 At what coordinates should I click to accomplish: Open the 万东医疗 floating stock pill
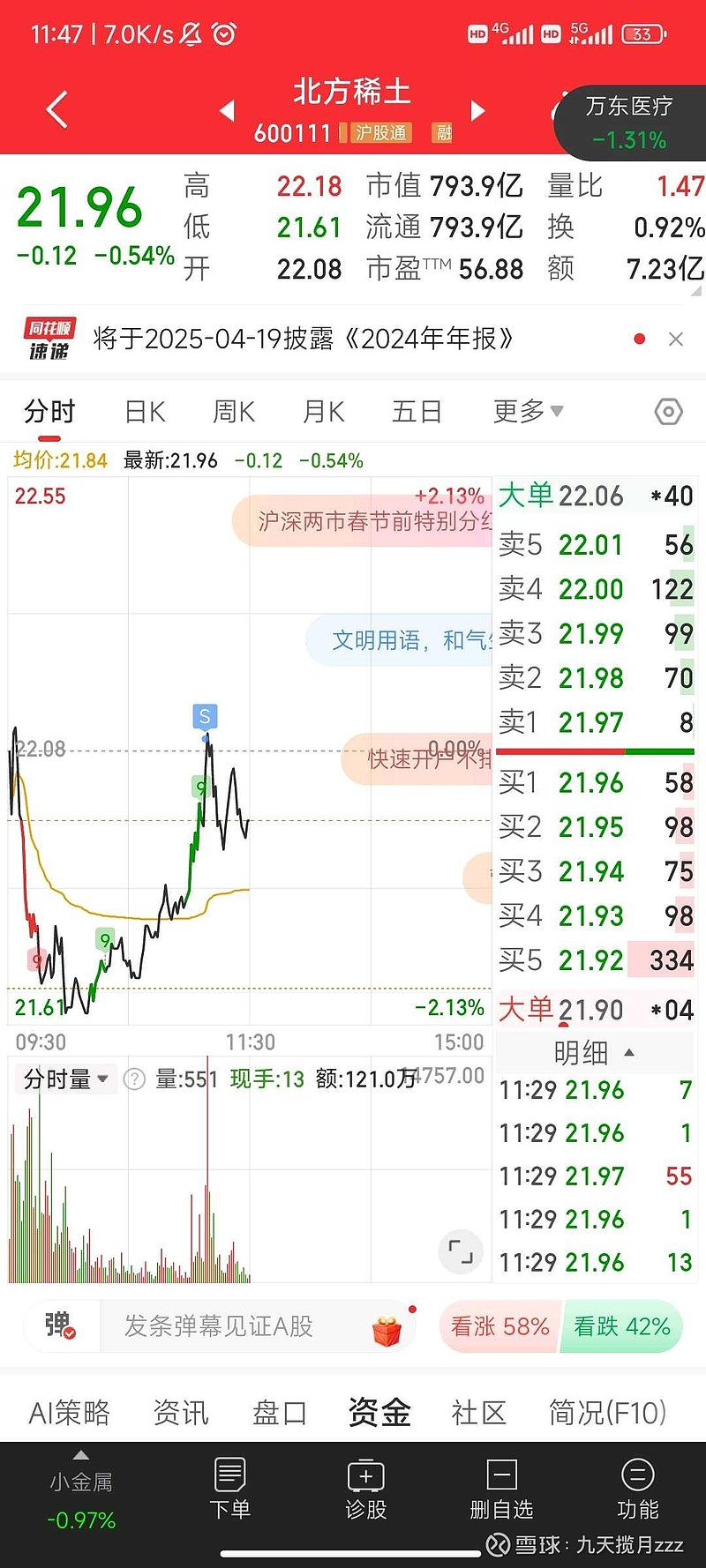click(x=630, y=123)
